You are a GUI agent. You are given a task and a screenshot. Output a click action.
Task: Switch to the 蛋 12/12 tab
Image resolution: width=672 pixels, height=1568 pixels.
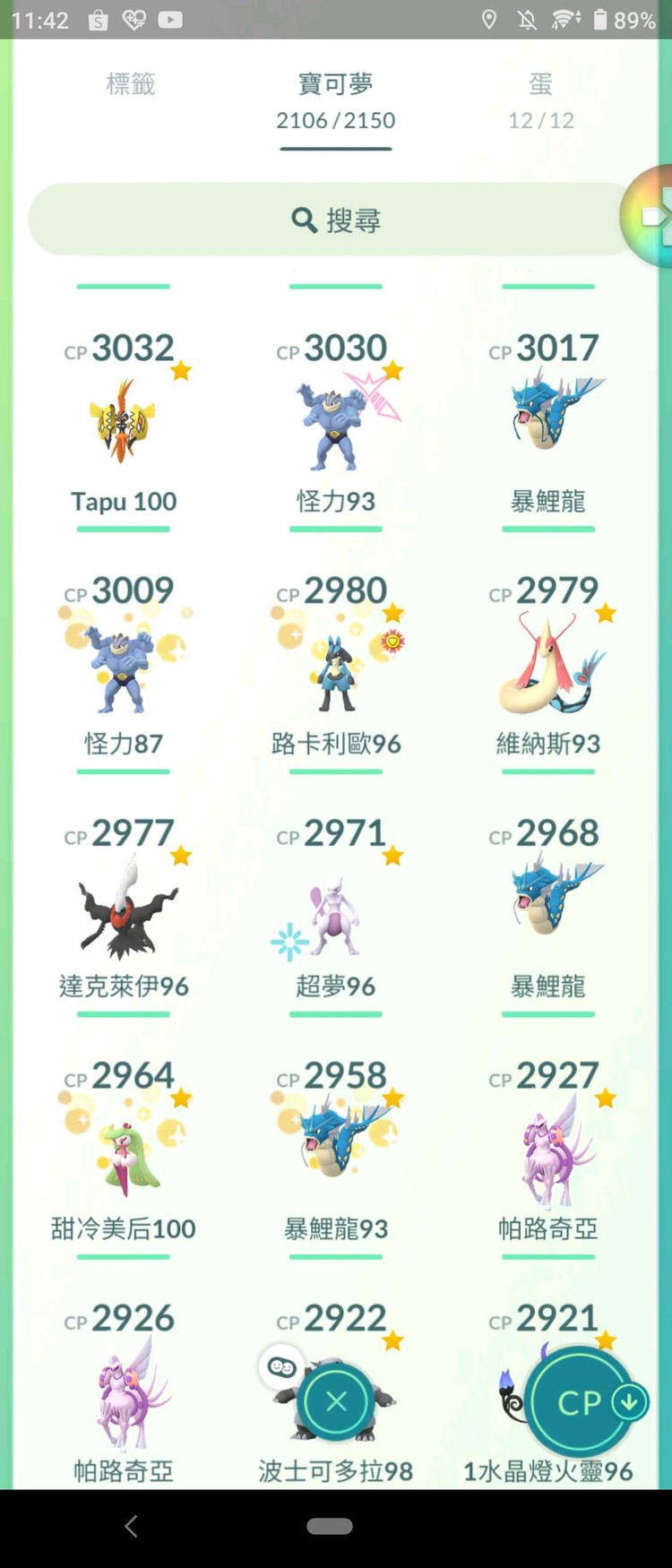pyautogui.click(x=541, y=99)
